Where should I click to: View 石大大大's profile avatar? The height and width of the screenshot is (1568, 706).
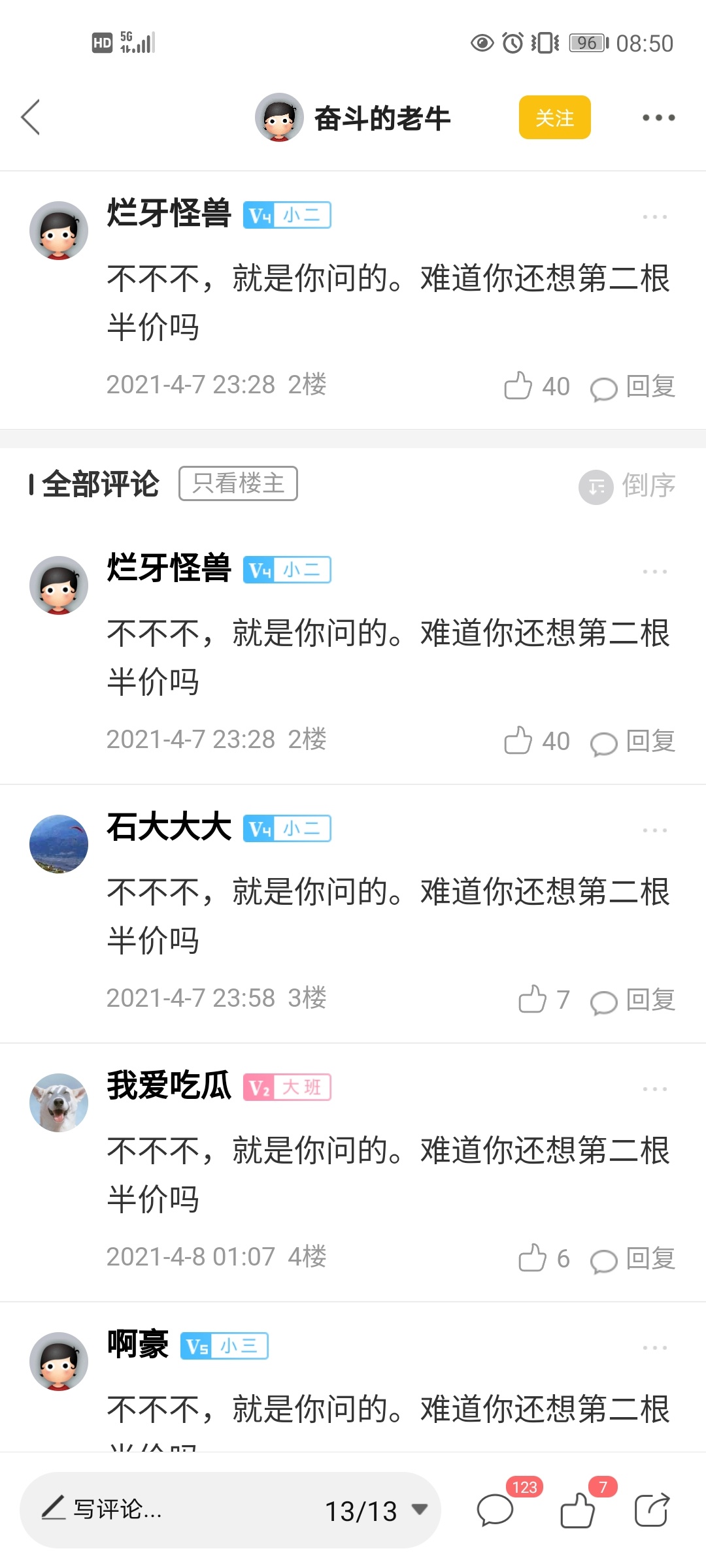[59, 844]
